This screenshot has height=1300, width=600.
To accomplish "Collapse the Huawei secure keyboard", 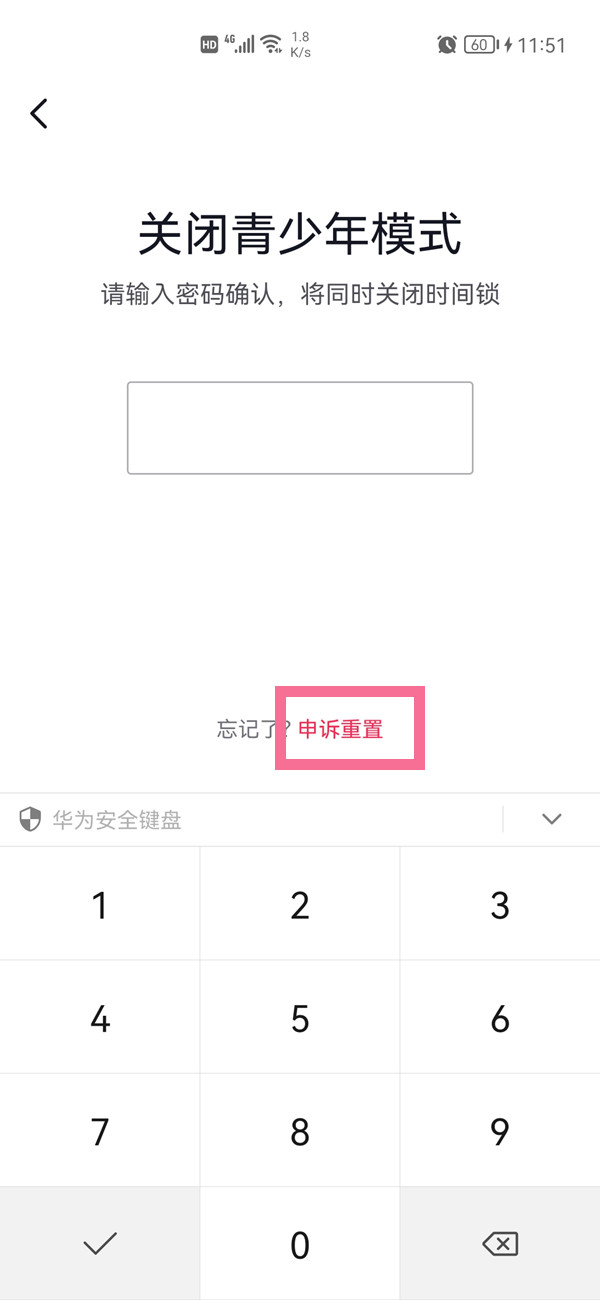I will 552,819.
